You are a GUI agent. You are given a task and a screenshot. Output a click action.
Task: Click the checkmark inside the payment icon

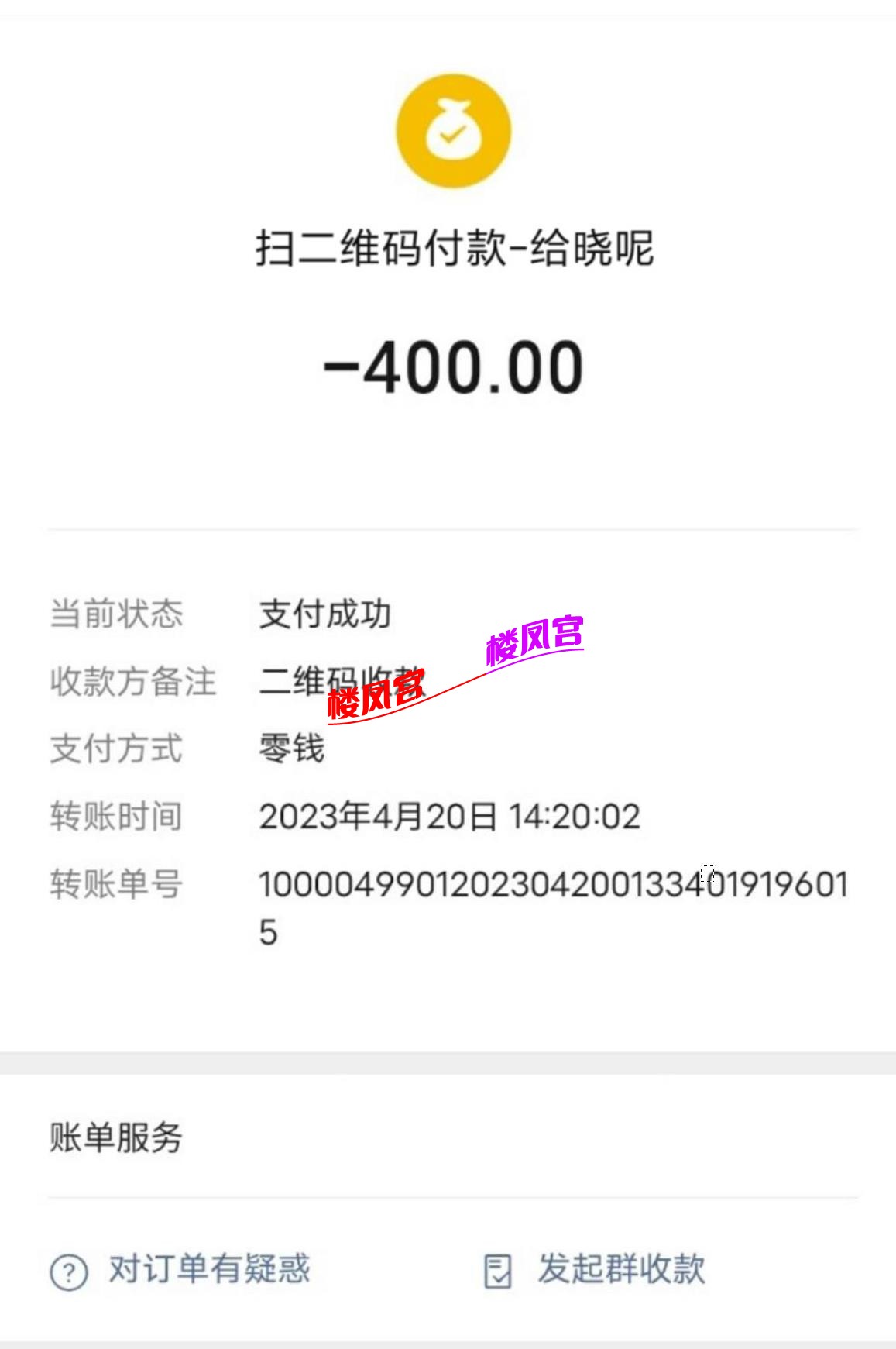click(453, 138)
